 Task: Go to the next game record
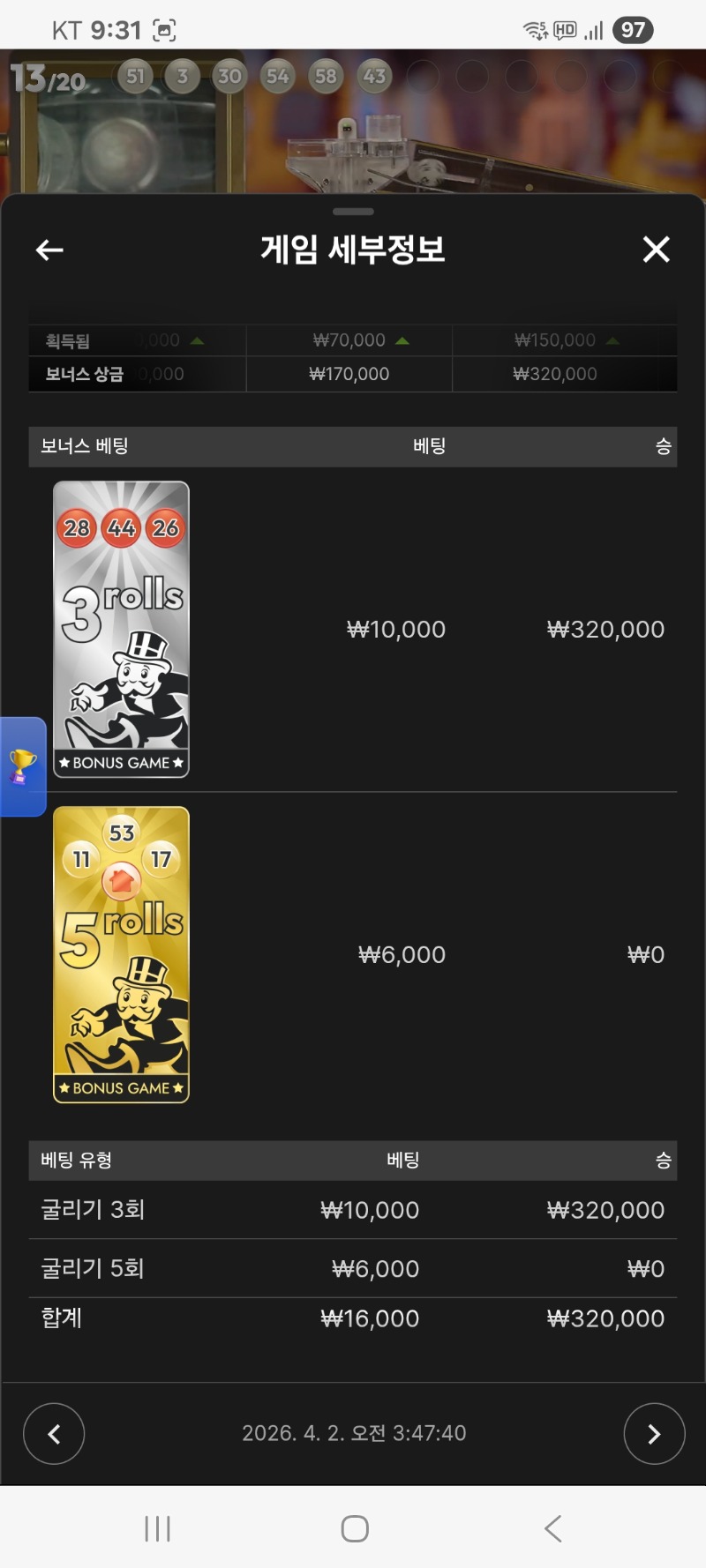tap(654, 1434)
